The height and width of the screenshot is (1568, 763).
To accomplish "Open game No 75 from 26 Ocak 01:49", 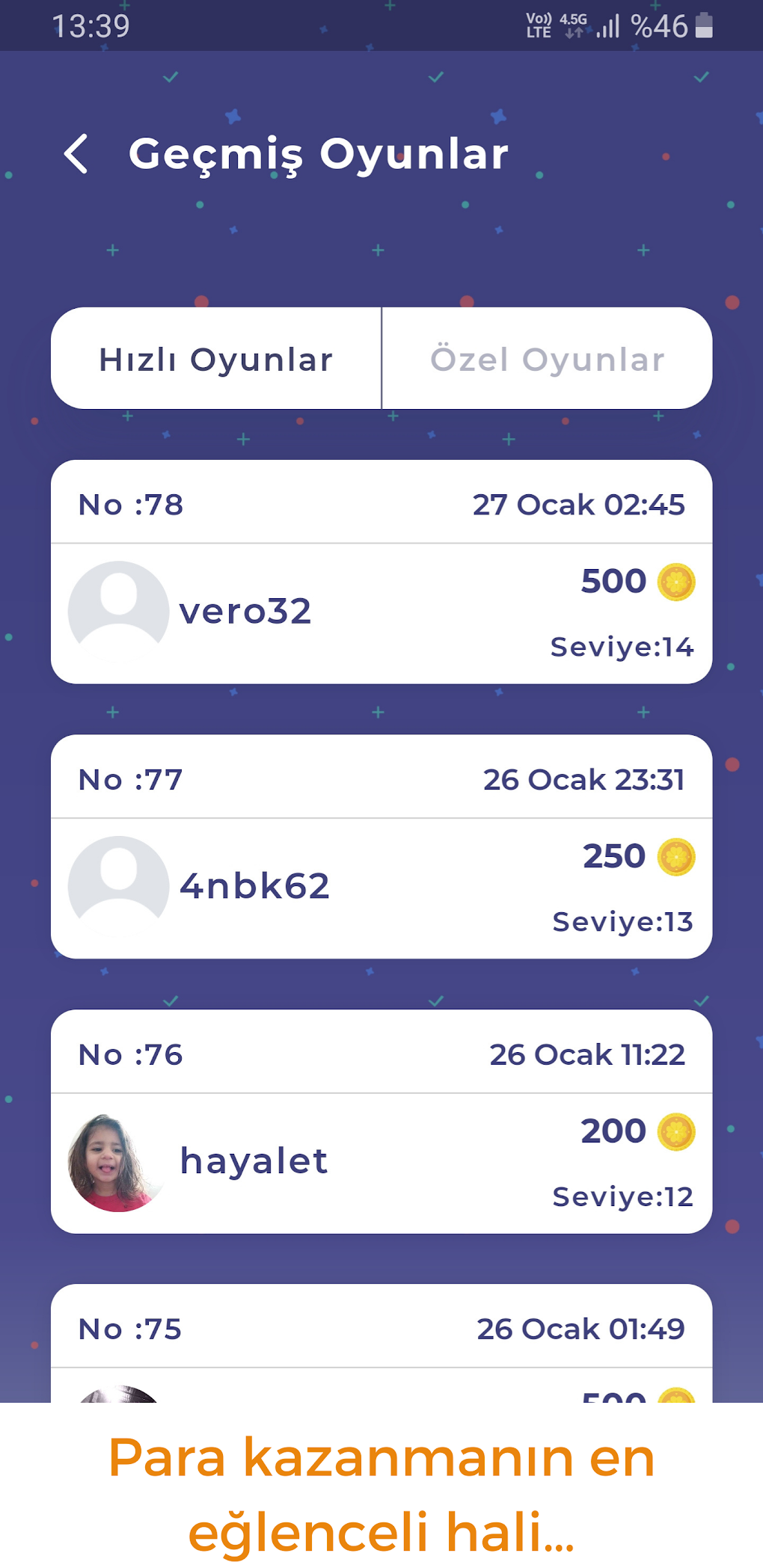I will click(381, 1338).
